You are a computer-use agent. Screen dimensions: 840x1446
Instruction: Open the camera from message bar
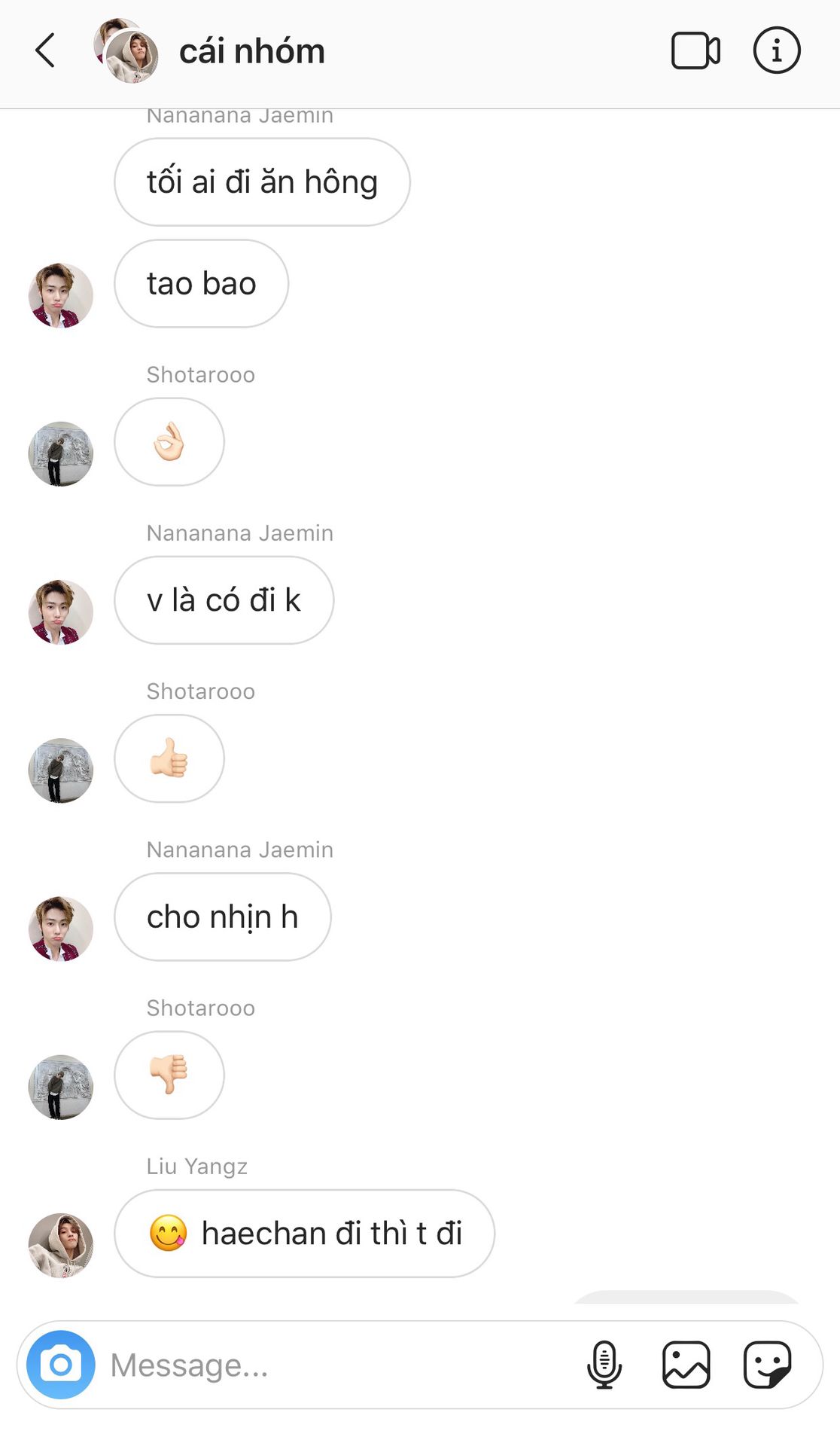61,1365
